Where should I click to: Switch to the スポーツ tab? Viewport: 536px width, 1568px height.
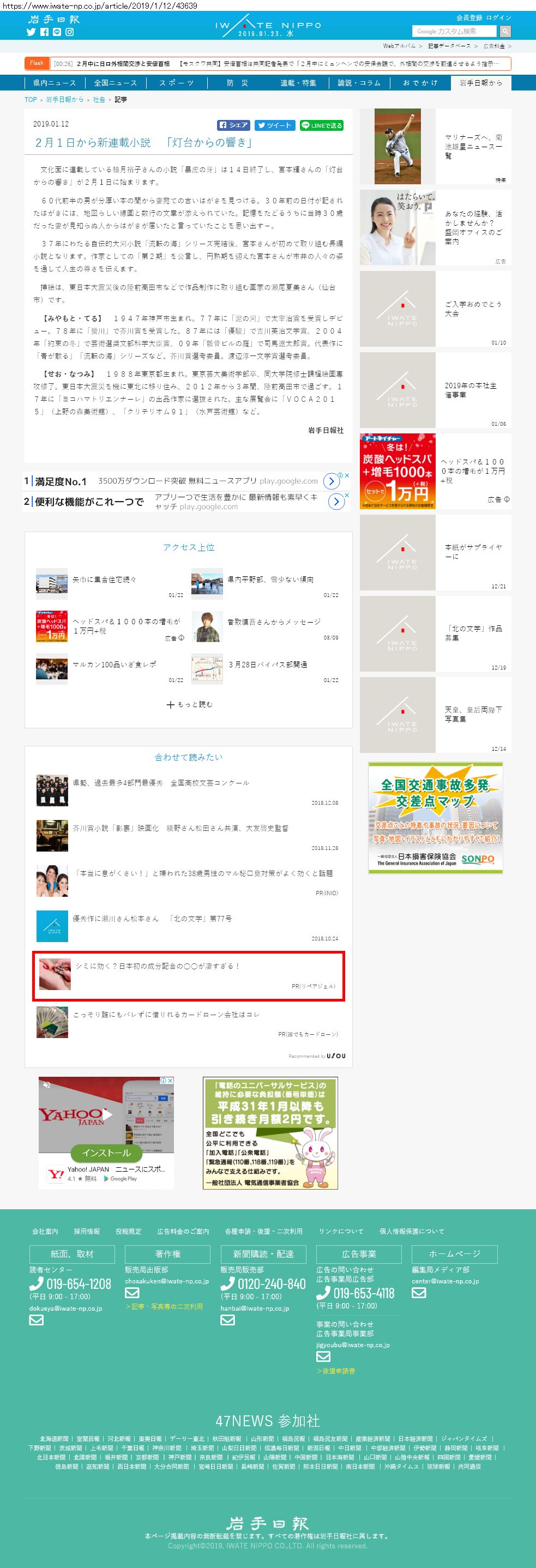coord(177,83)
